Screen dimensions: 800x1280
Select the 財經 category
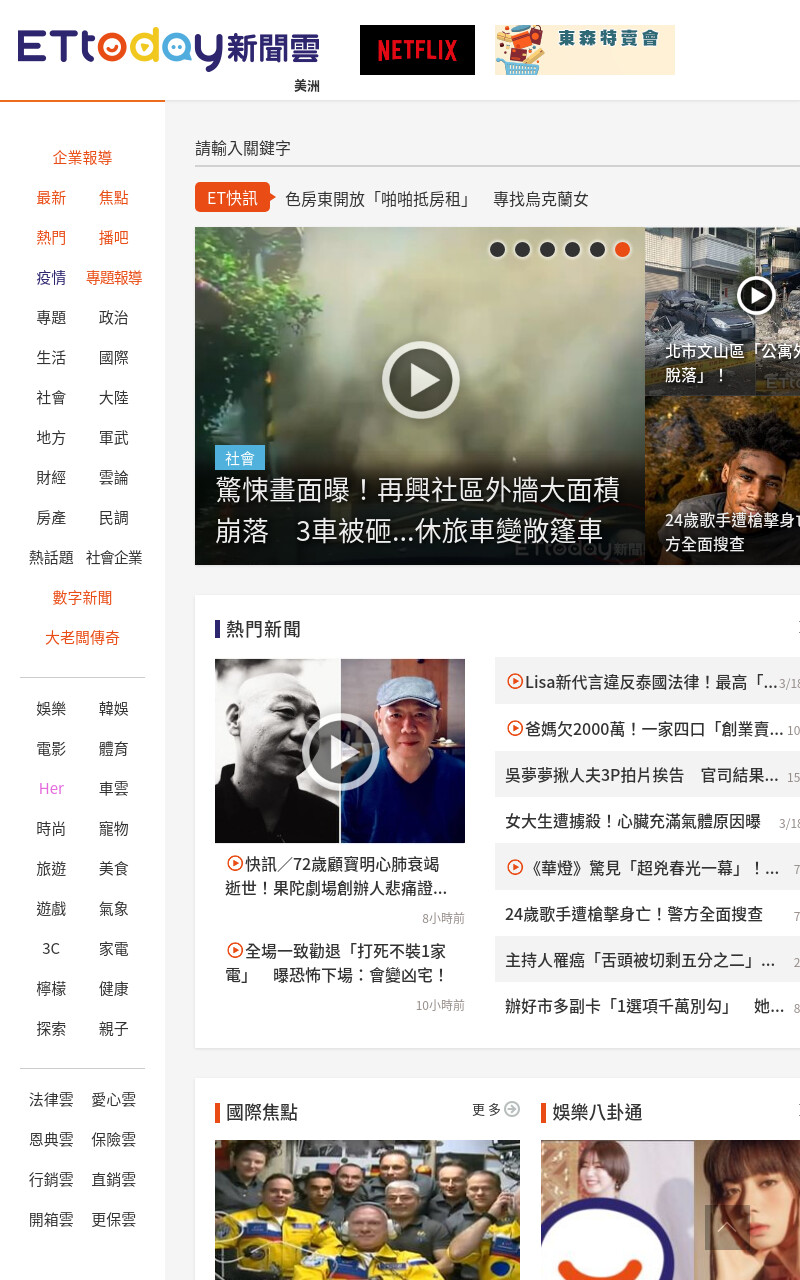[x=51, y=478]
